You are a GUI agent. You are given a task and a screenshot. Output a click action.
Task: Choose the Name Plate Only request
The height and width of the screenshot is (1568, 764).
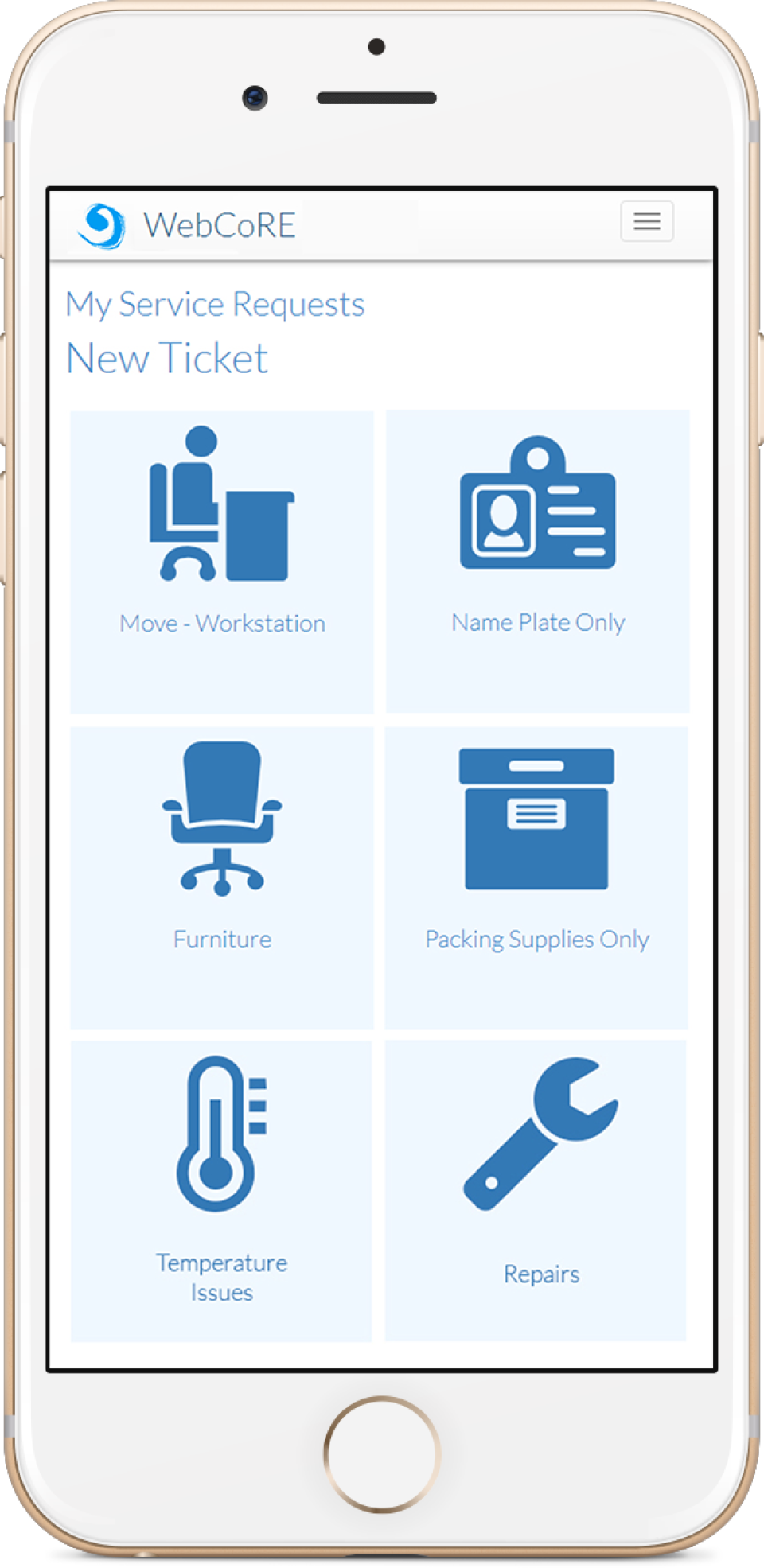[537, 562]
